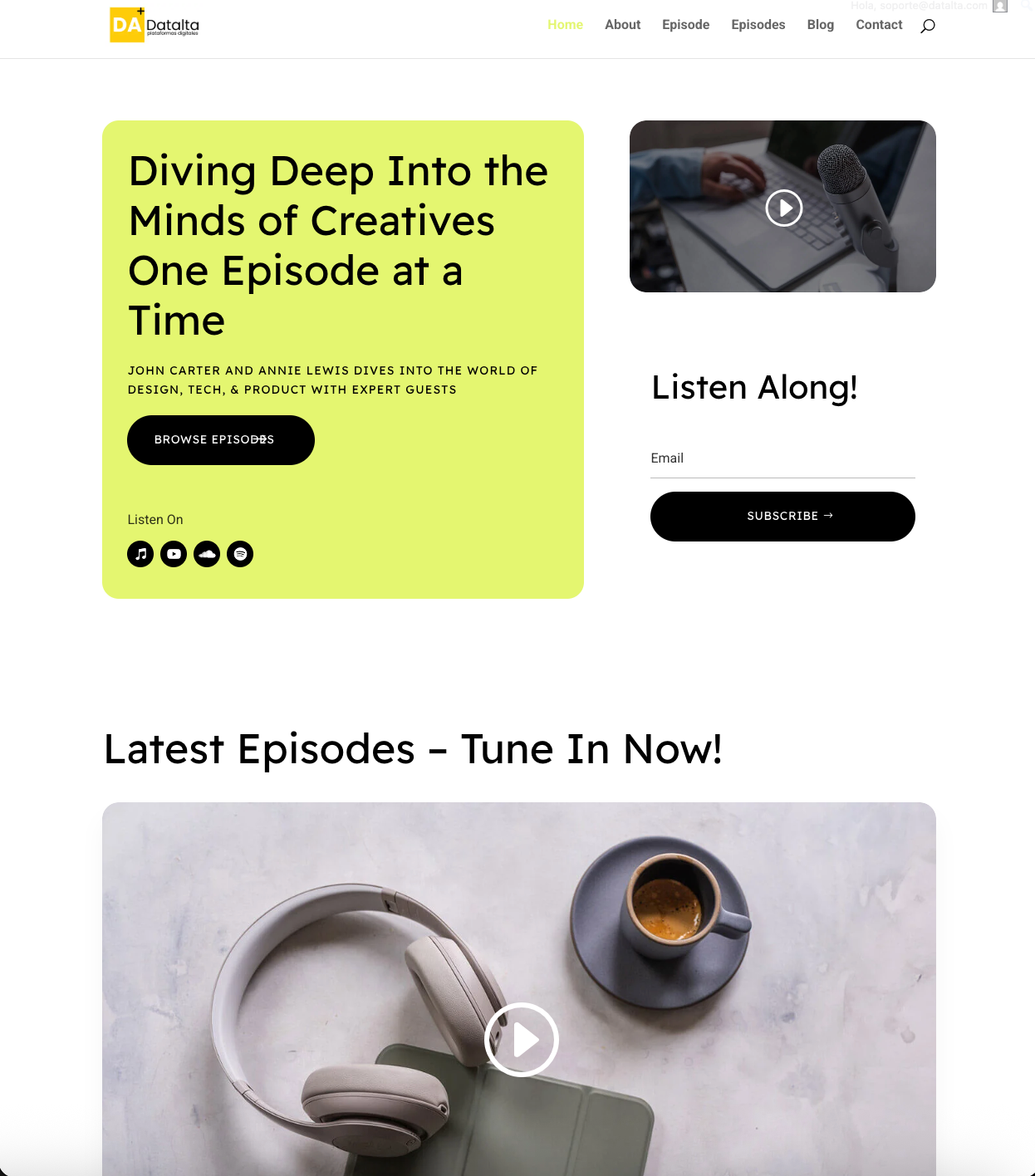This screenshot has height=1176, width=1035.
Task: Play the microphone video at top
Action: 783,208
